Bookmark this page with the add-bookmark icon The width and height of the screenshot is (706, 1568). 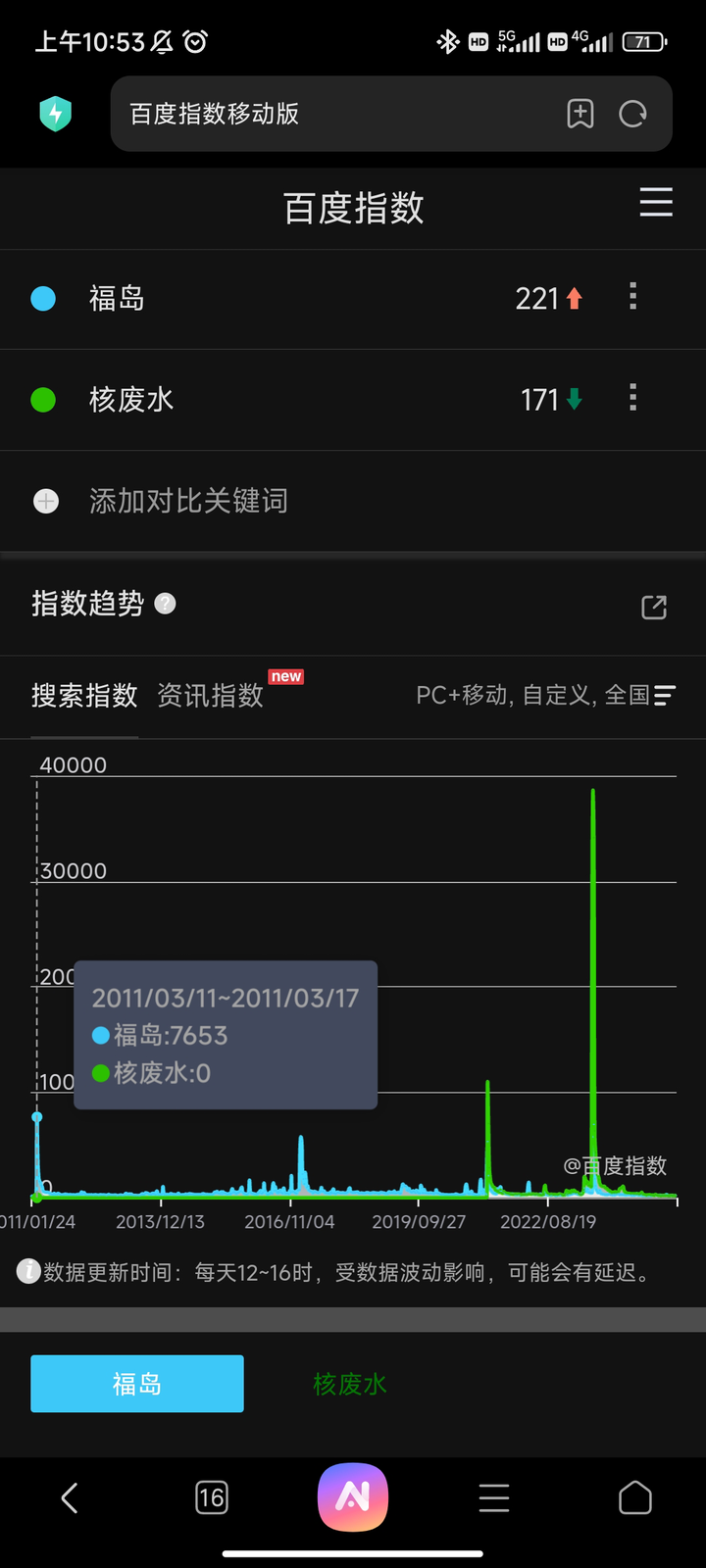(x=580, y=114)
